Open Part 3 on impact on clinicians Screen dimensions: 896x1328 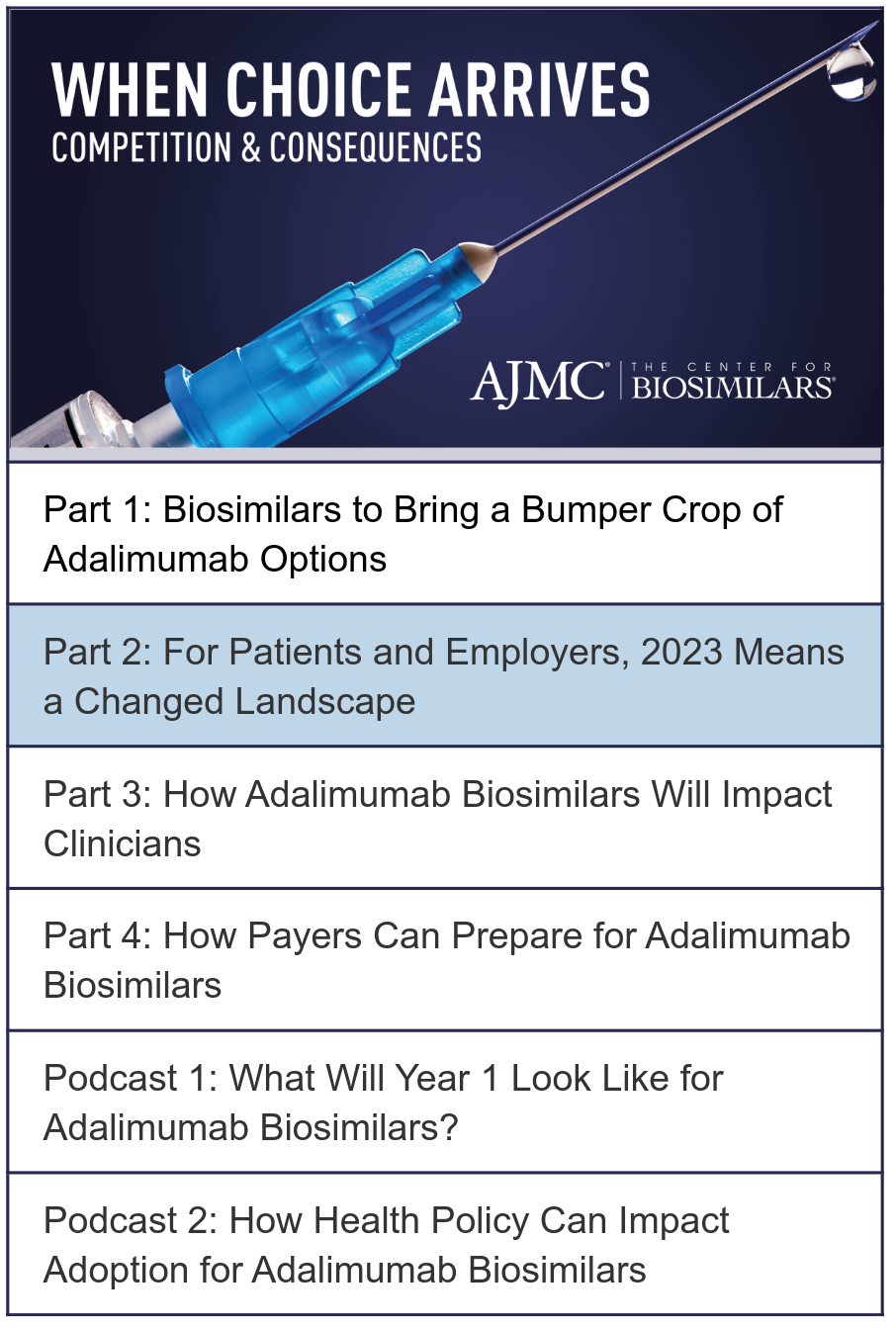(x=437, y=819)
